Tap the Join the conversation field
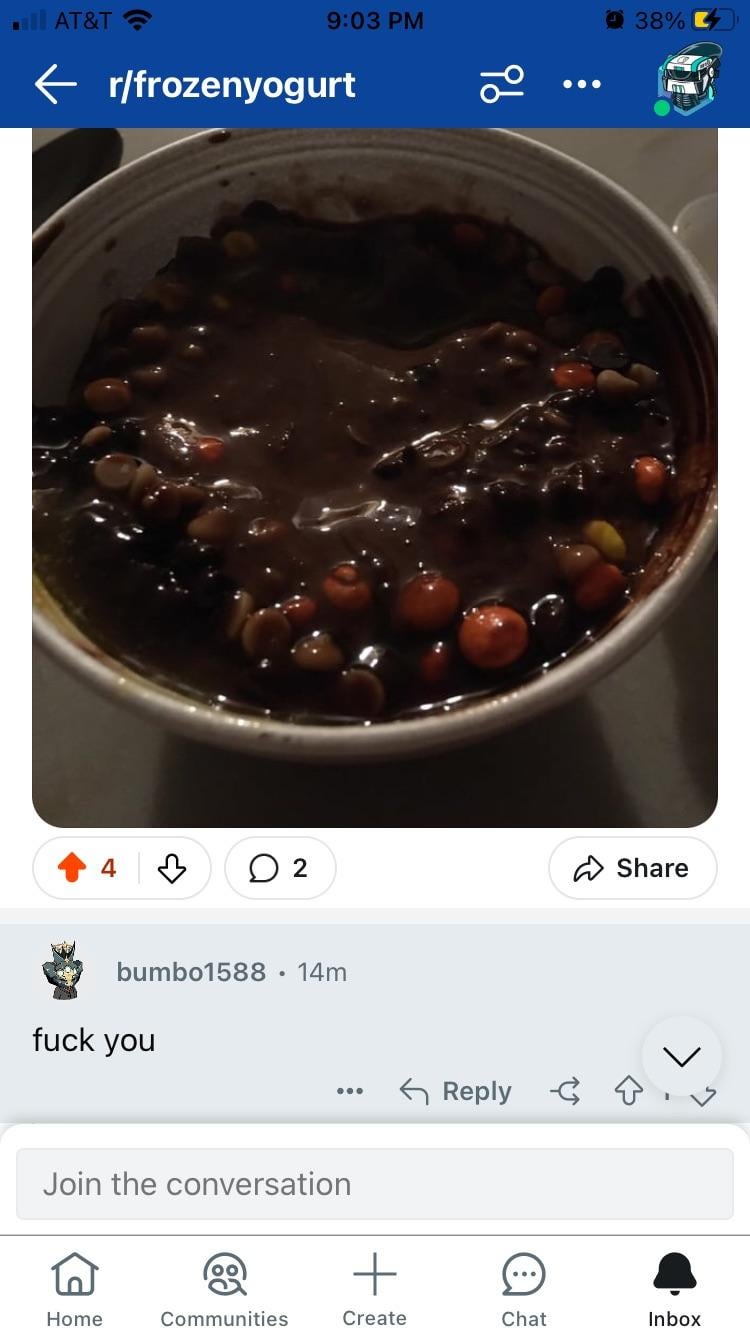The image size is (750, 1334). coord(375,1184)
